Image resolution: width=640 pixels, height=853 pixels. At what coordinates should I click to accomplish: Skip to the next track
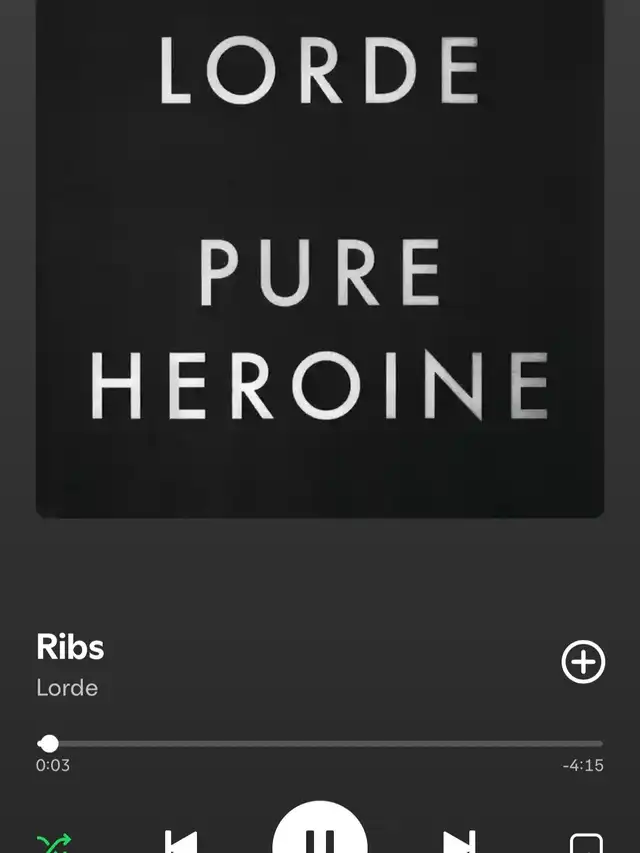(459, 842)
